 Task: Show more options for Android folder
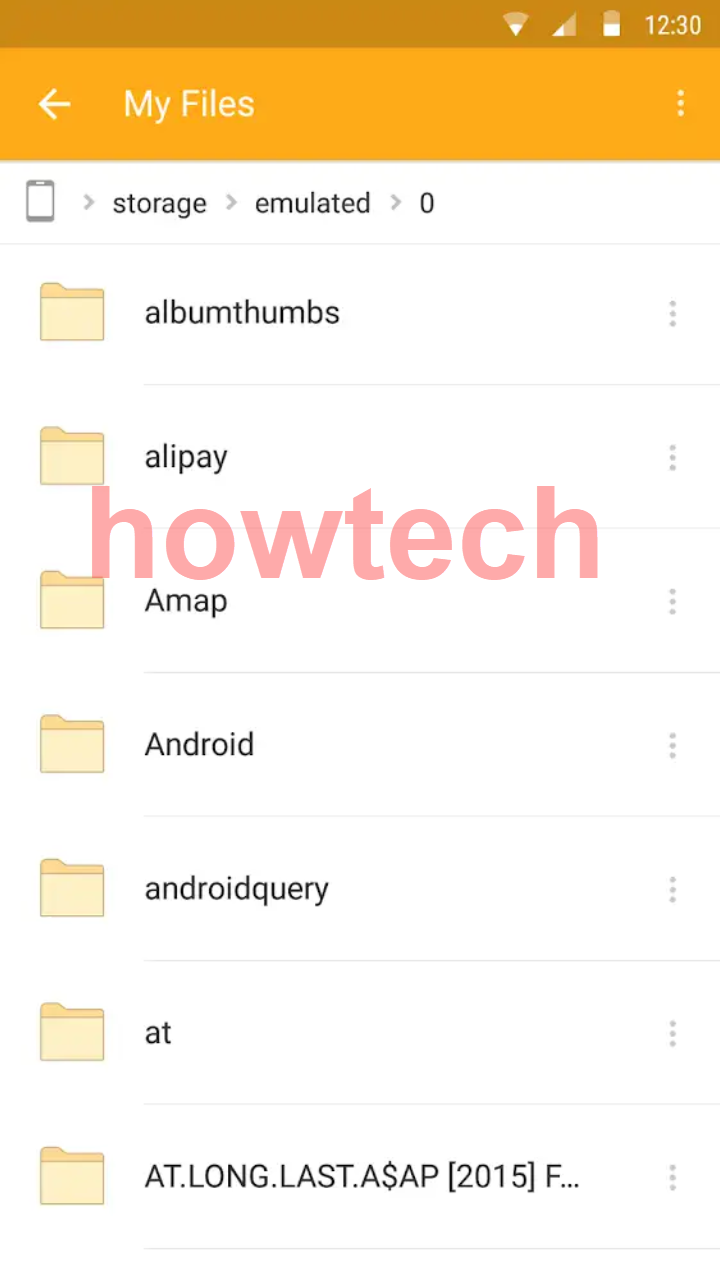coord(672,746)
